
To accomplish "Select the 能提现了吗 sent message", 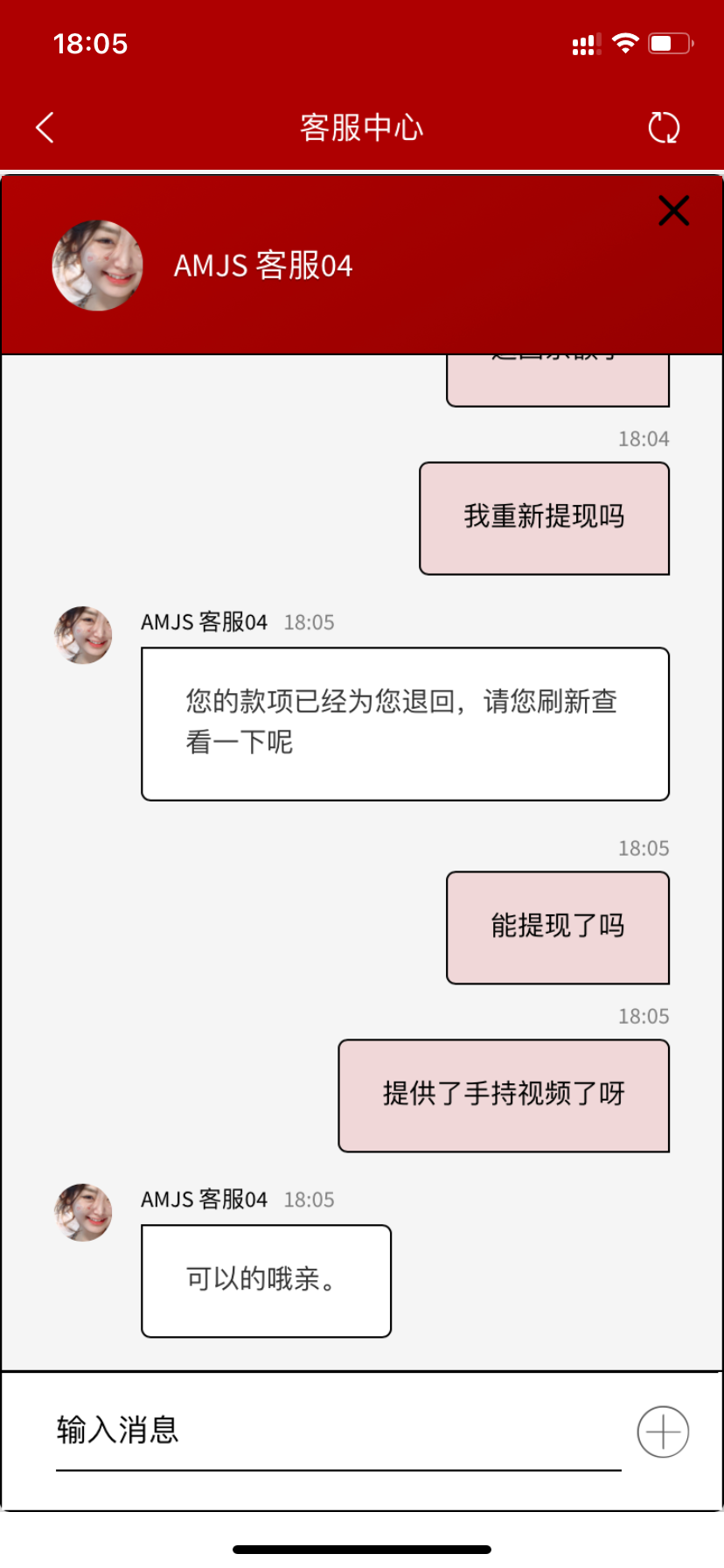I will click(x=557, y=927).
